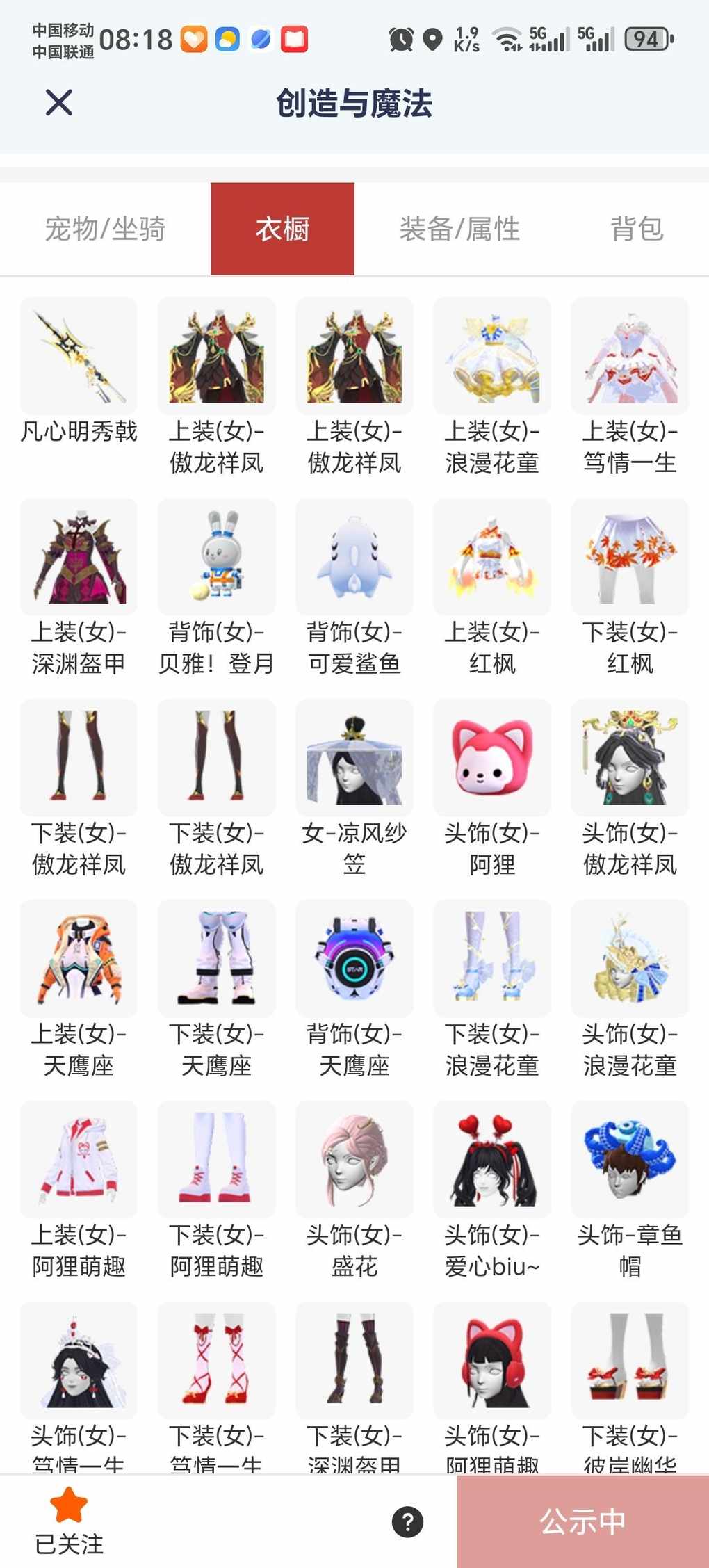Screen dimensions: 709x1568
Task: Switch to the 装备/属性 tab
Action: coord(459,229)
